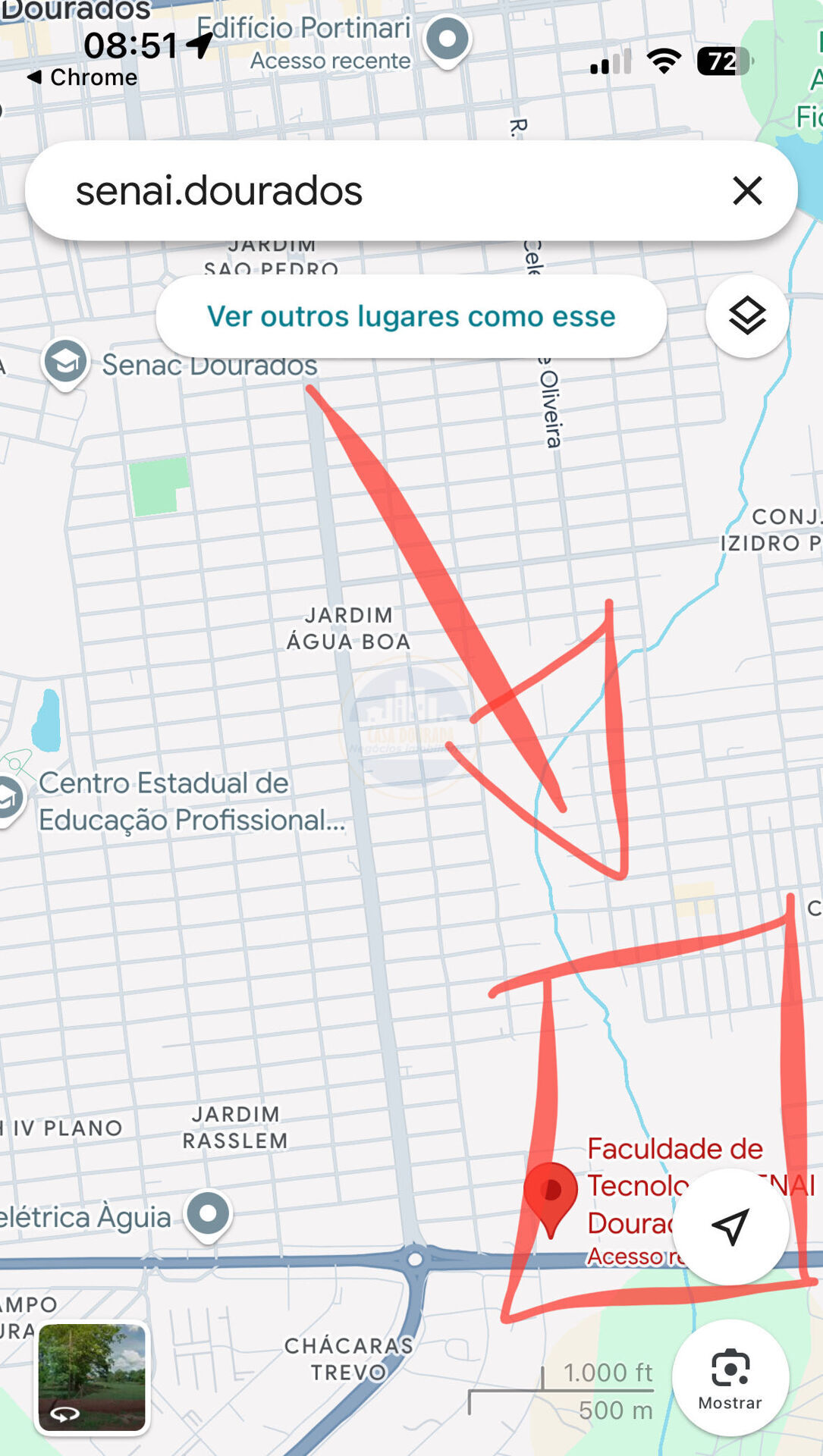
Task: Clear the search with the X
Action: coord(747,190)
